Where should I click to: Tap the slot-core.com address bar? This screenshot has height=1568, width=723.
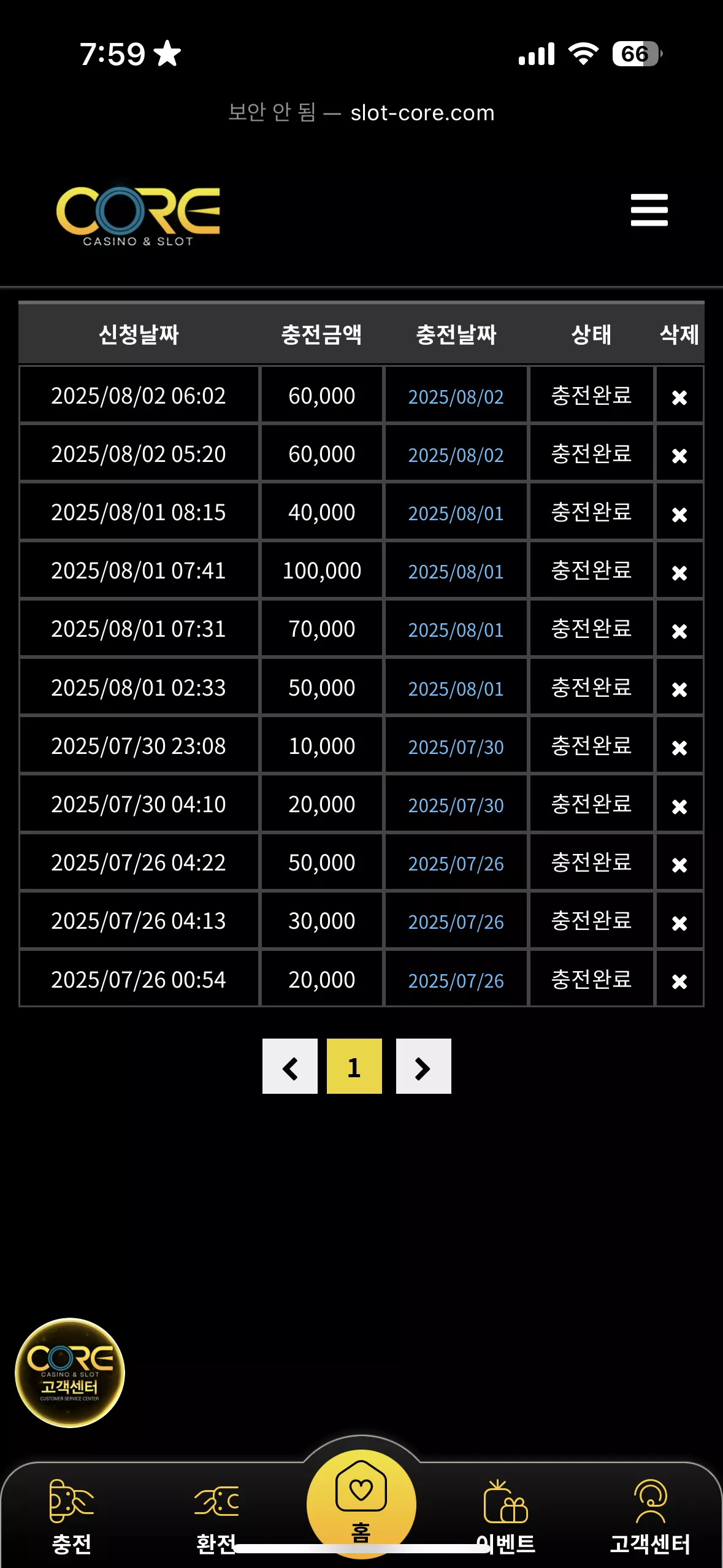[361, 112]
